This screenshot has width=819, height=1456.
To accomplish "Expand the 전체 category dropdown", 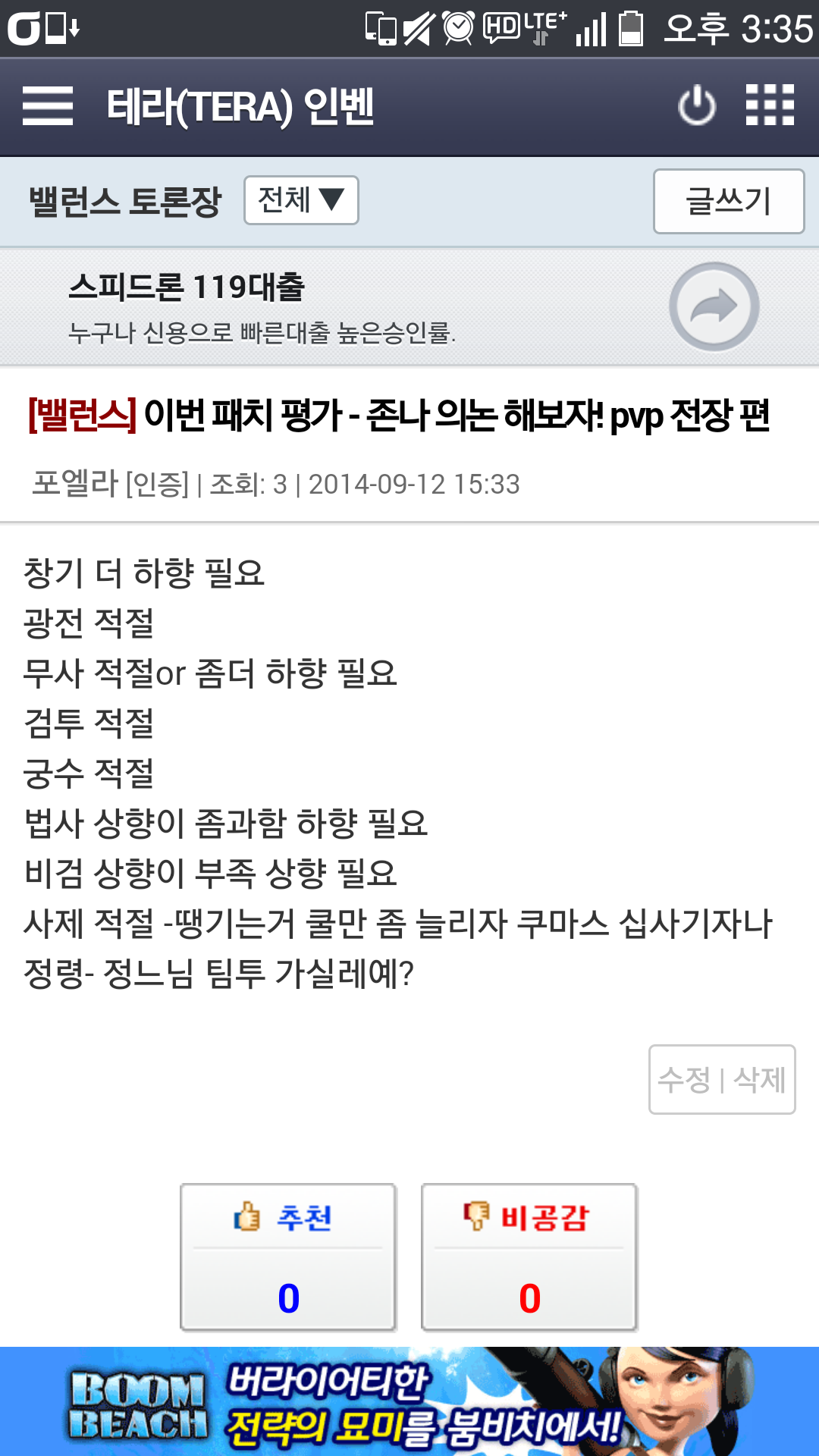I will coord(301,200).
